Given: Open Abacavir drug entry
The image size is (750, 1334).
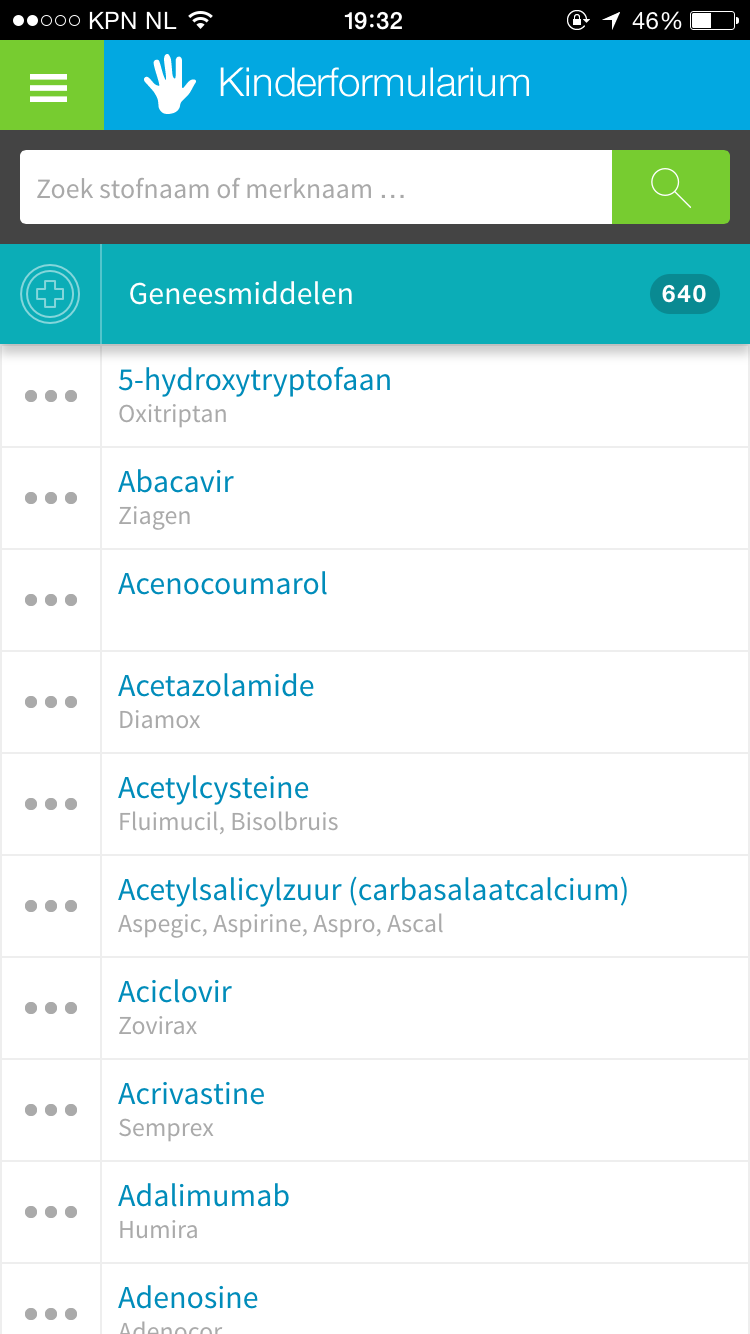Looking at the screenshot, I should (x=425, y=498).
